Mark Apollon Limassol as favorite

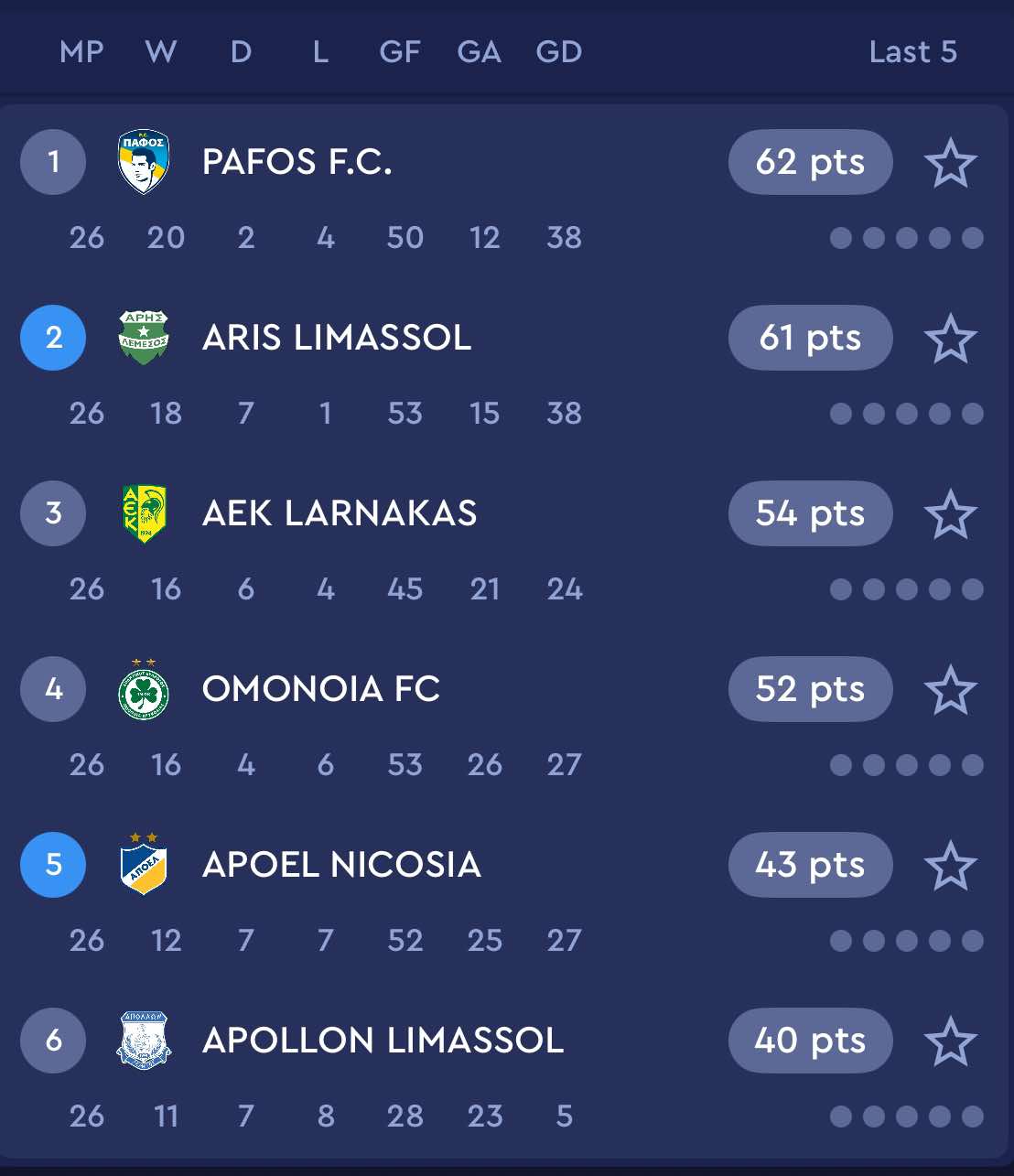tap(951, 1041)
